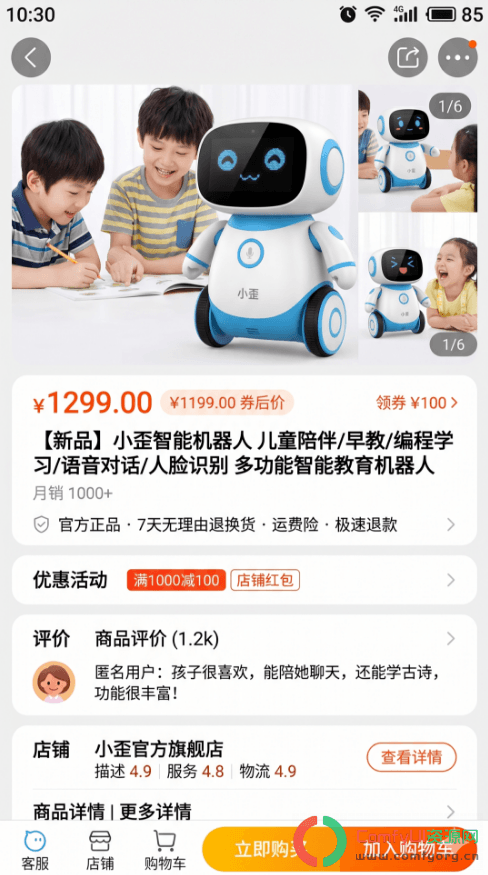Expand the 官方正品 service guarantees row
Screen dimensions: 488x875
pyautogui.click(x=244, y=525)
